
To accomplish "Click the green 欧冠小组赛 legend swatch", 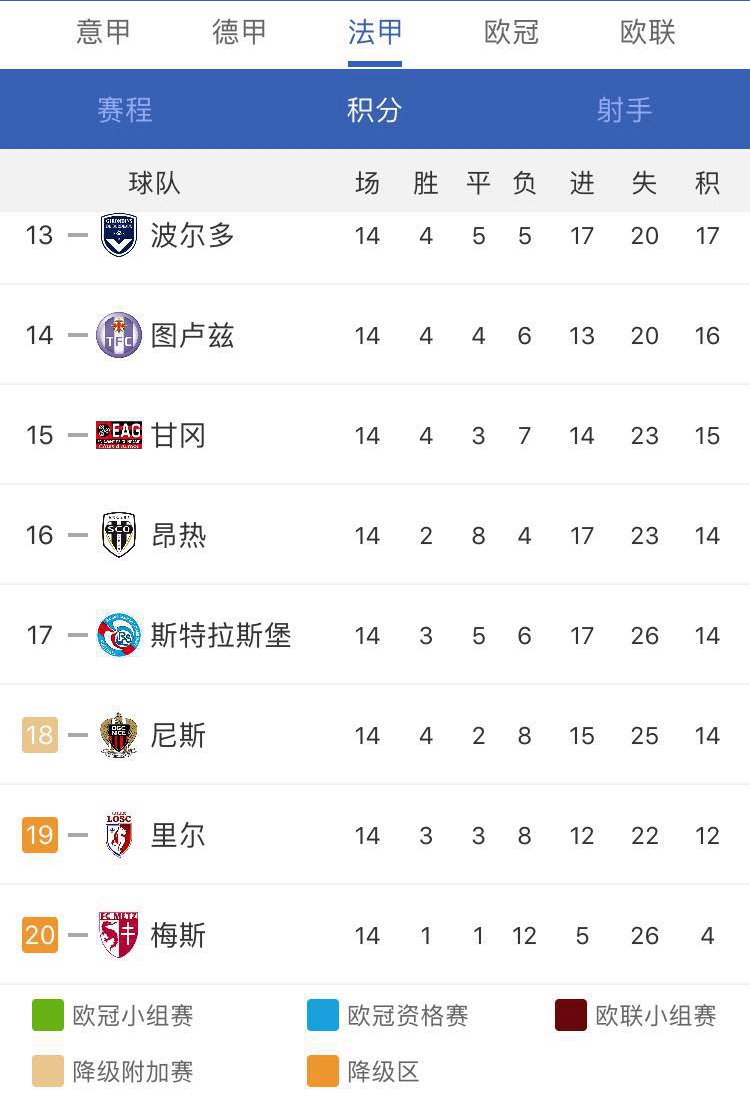I will tap(43, 1014).
